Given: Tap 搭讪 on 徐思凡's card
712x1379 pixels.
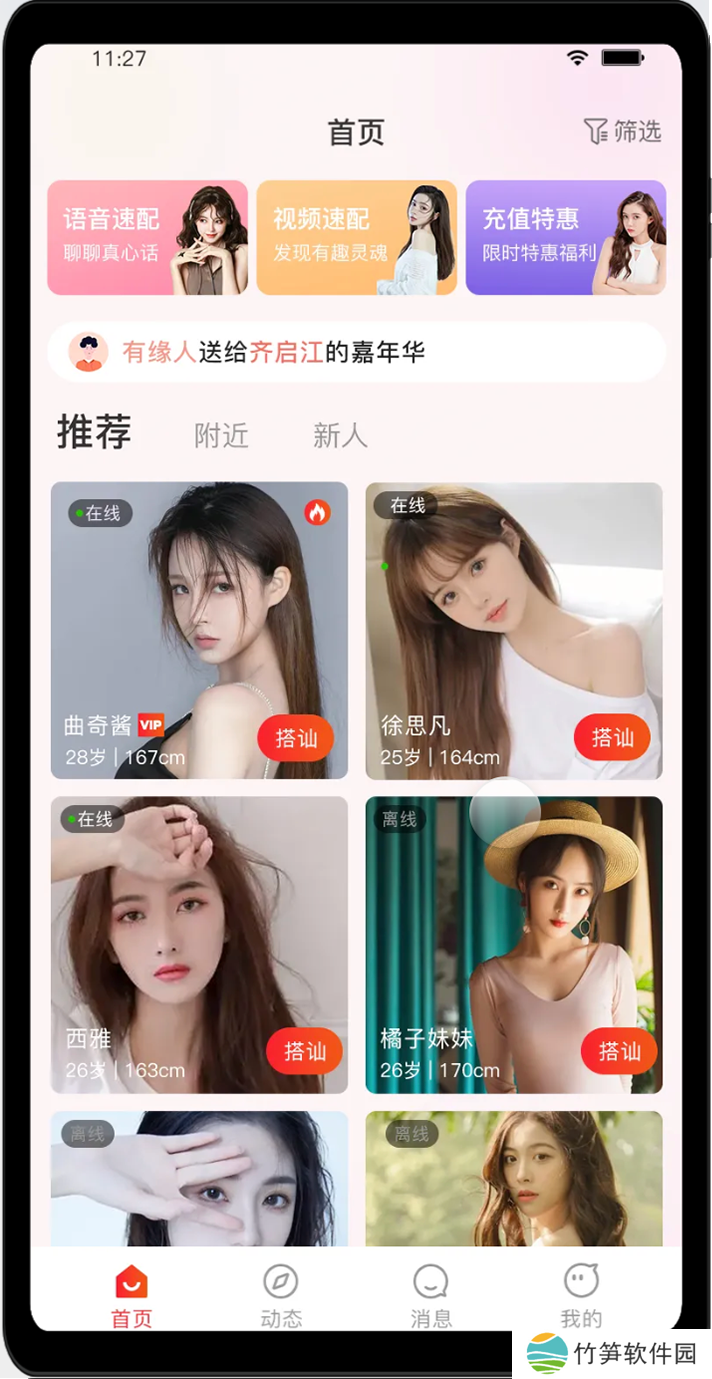Looking at the screenshot, I should (612, 738).
